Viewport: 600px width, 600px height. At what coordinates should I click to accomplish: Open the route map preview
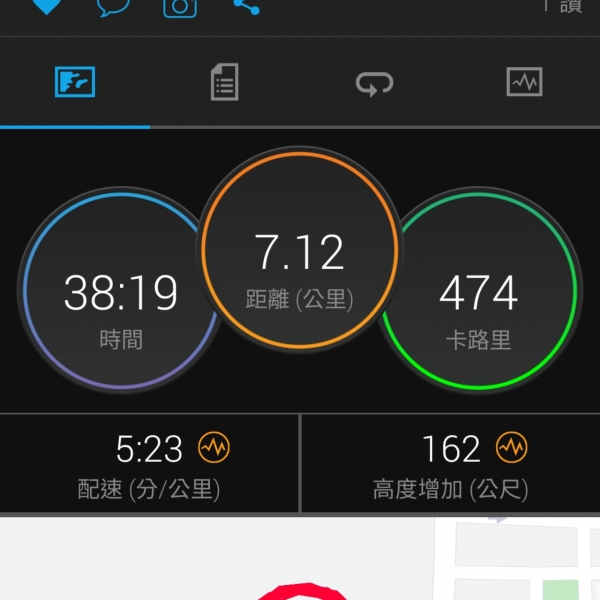300,562
